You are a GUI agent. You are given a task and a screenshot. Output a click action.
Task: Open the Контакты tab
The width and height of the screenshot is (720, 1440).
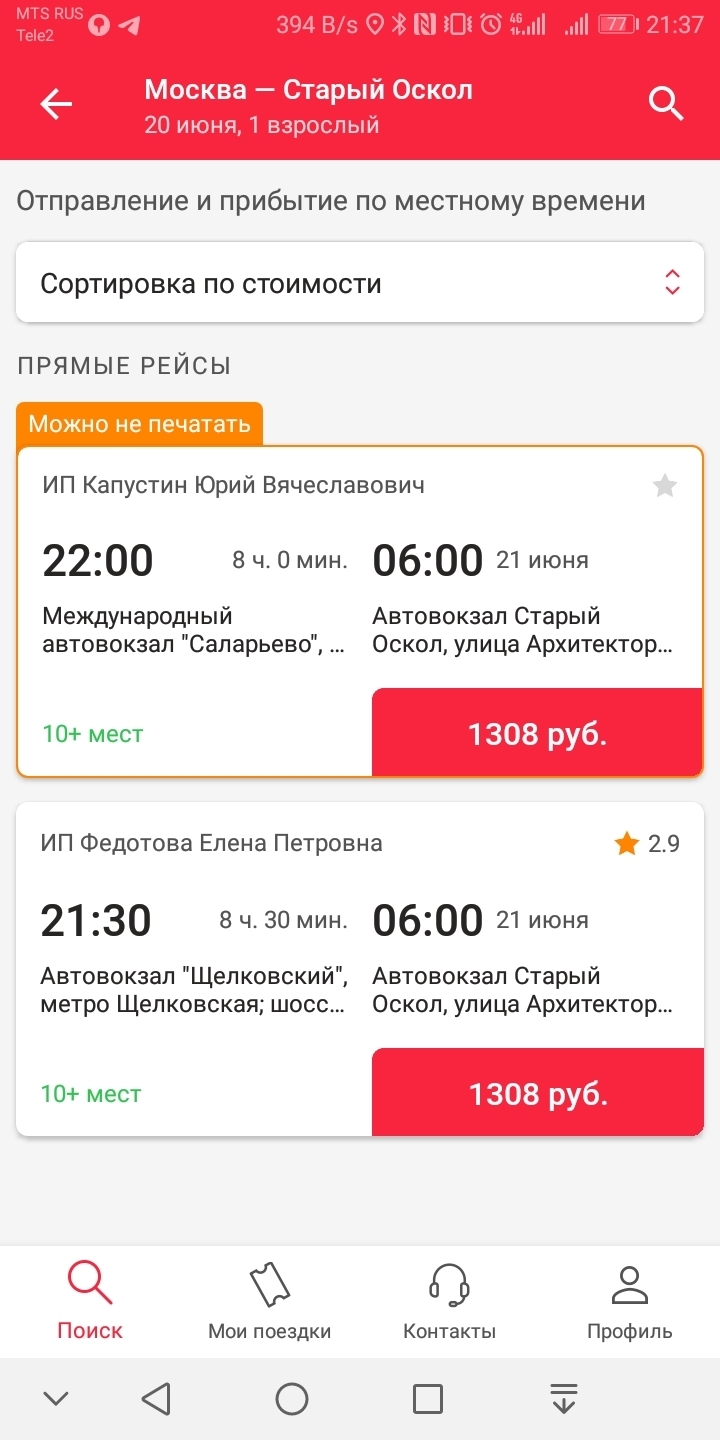449,1301
